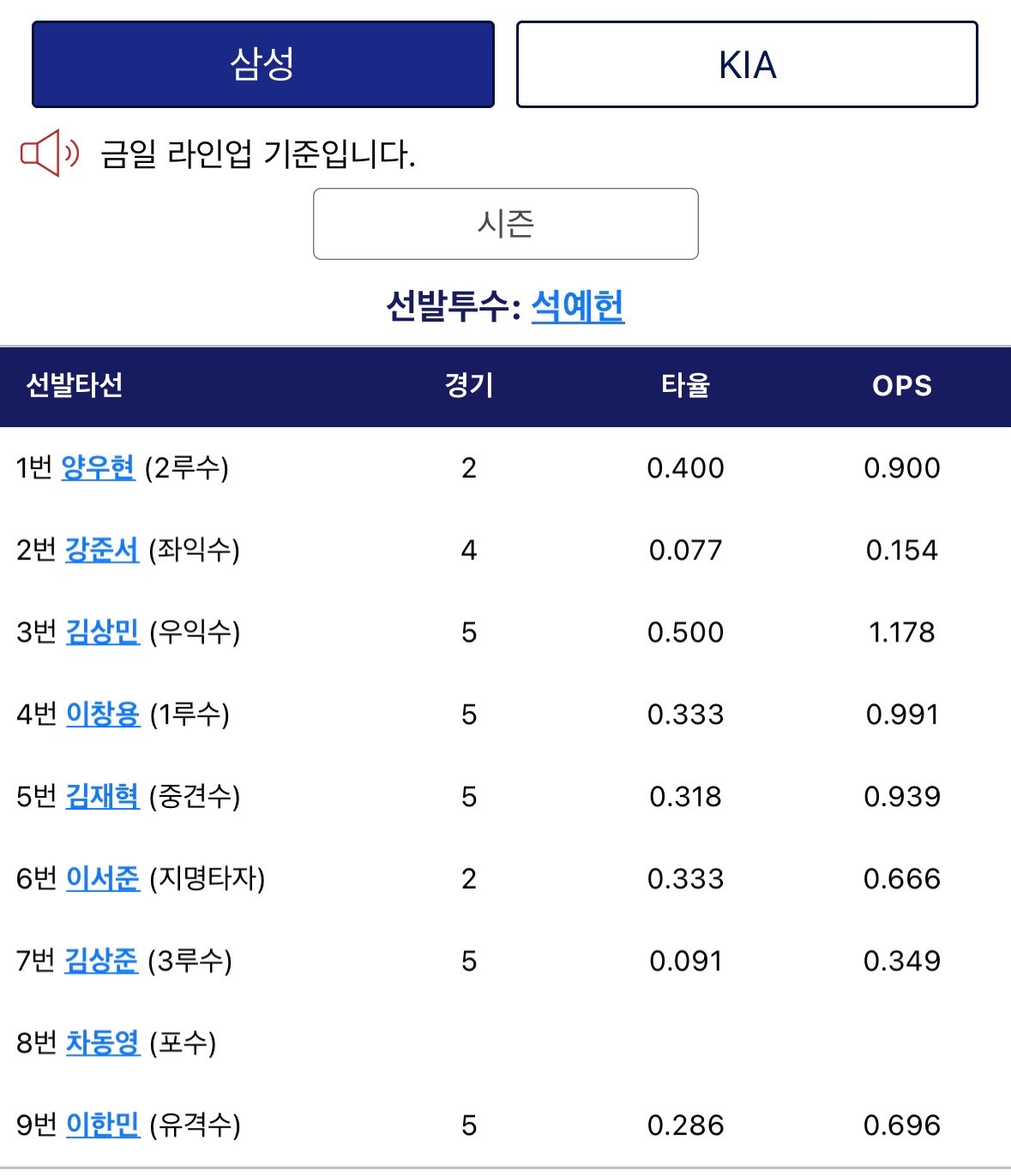Open designated hitter 이서준's profile
This screenshot has height=1176, width=1011.
coord(102,878)
